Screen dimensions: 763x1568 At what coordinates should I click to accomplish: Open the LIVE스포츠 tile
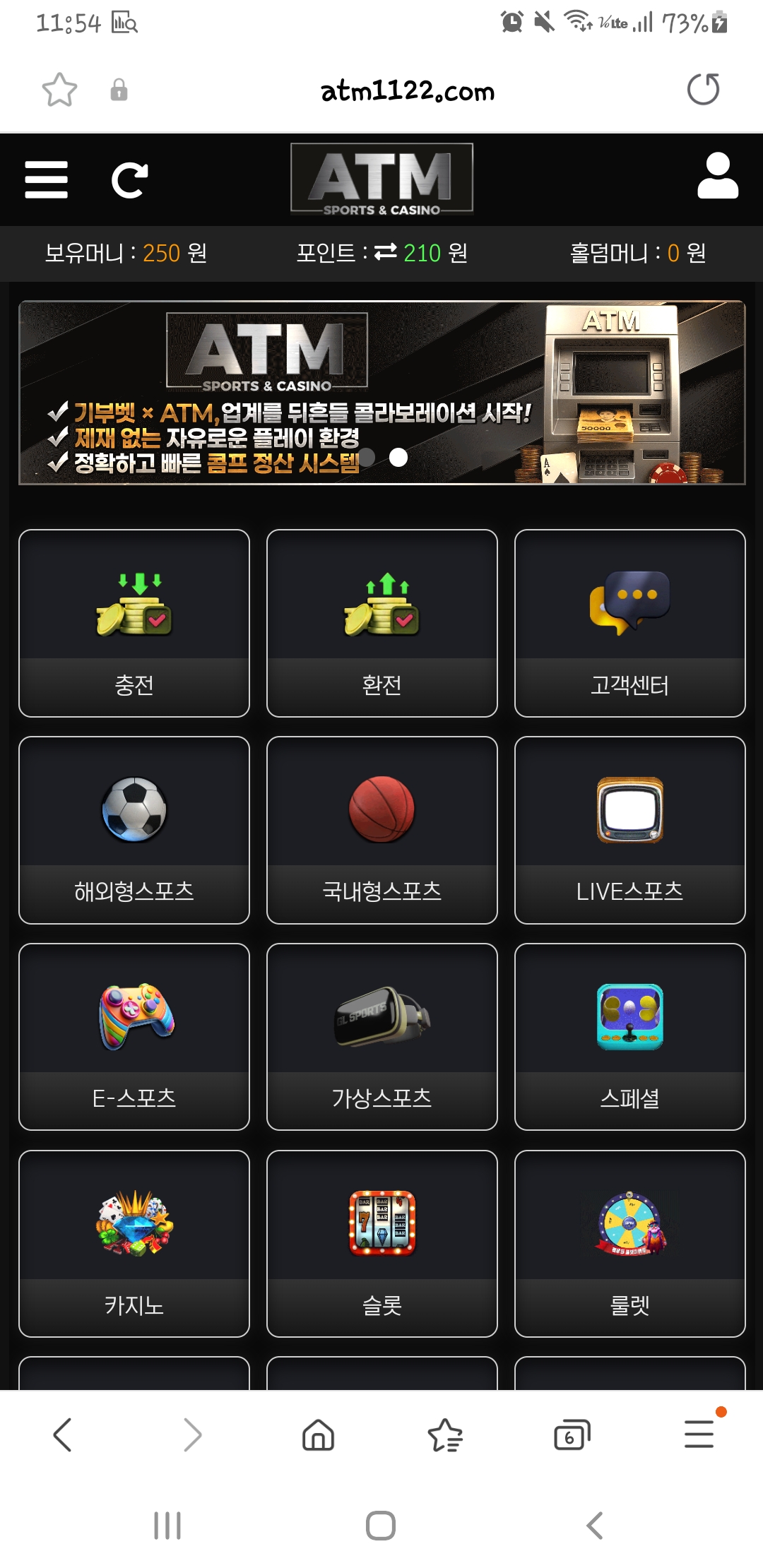[x=629, y=830]
